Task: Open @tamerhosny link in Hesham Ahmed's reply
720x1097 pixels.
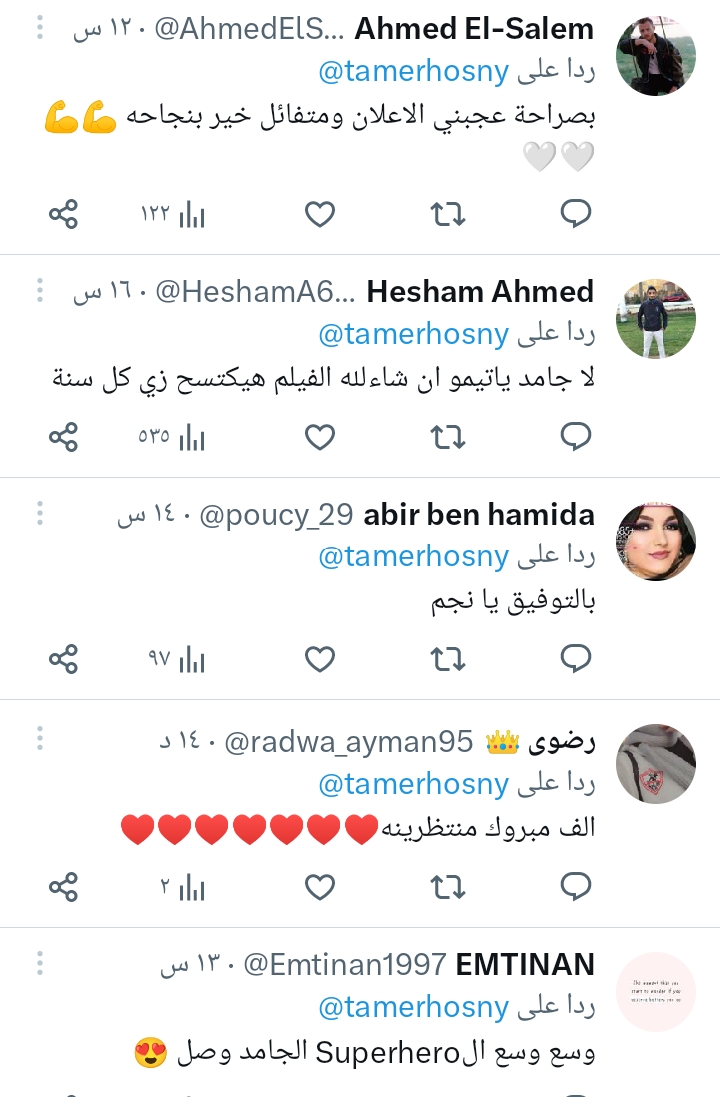Action: [x=413, y=334]
